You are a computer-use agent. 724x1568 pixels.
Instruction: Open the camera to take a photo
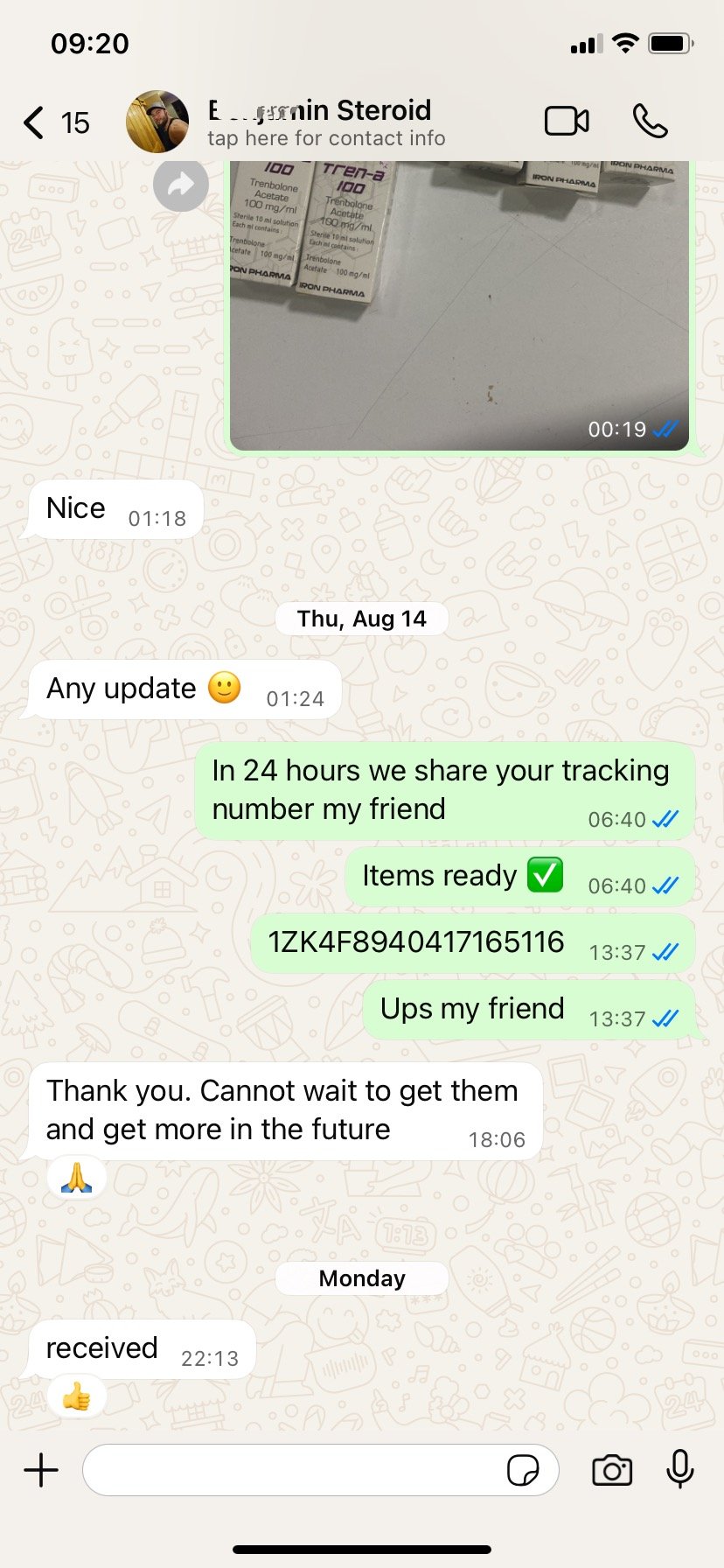(612, 1470)
